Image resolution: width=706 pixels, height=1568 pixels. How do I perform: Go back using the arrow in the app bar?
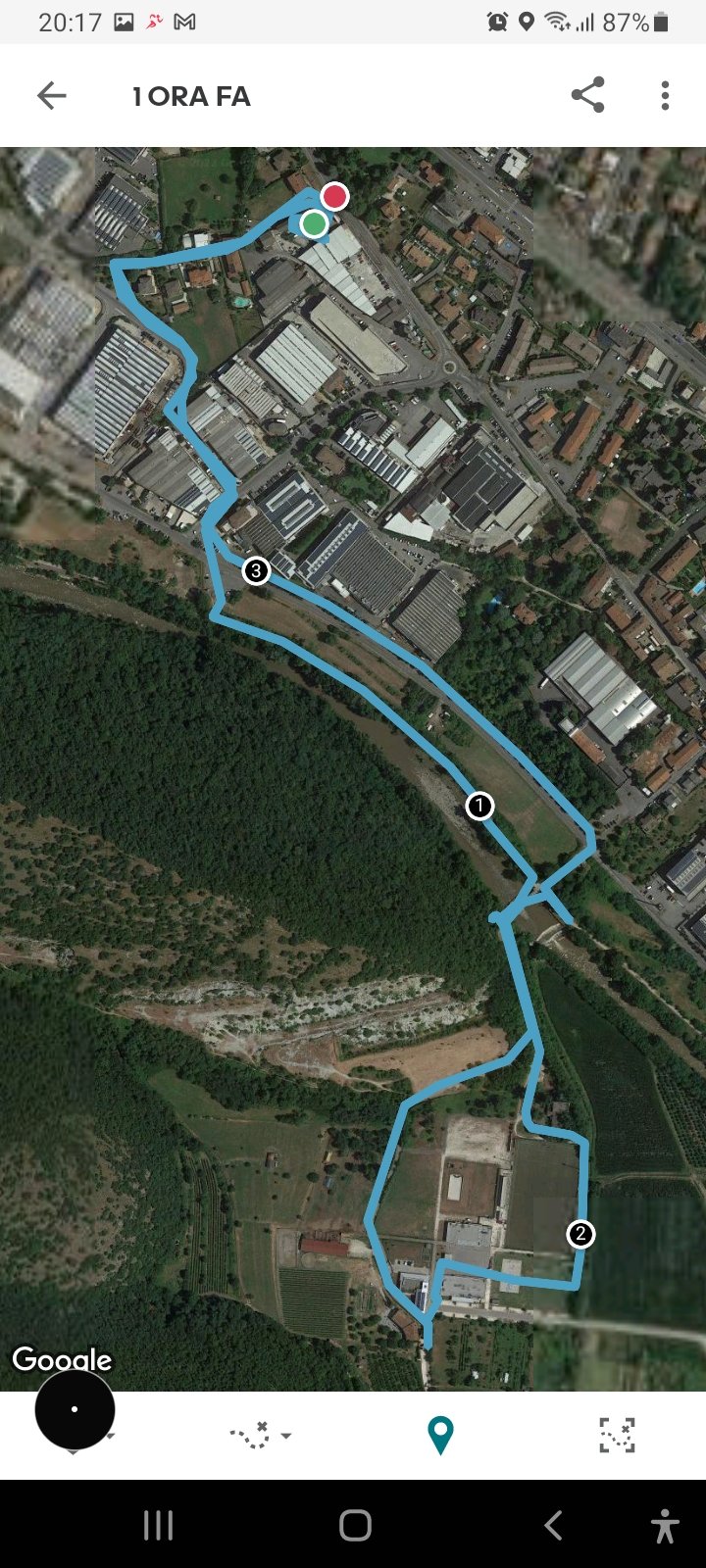(x=51, y=96)
